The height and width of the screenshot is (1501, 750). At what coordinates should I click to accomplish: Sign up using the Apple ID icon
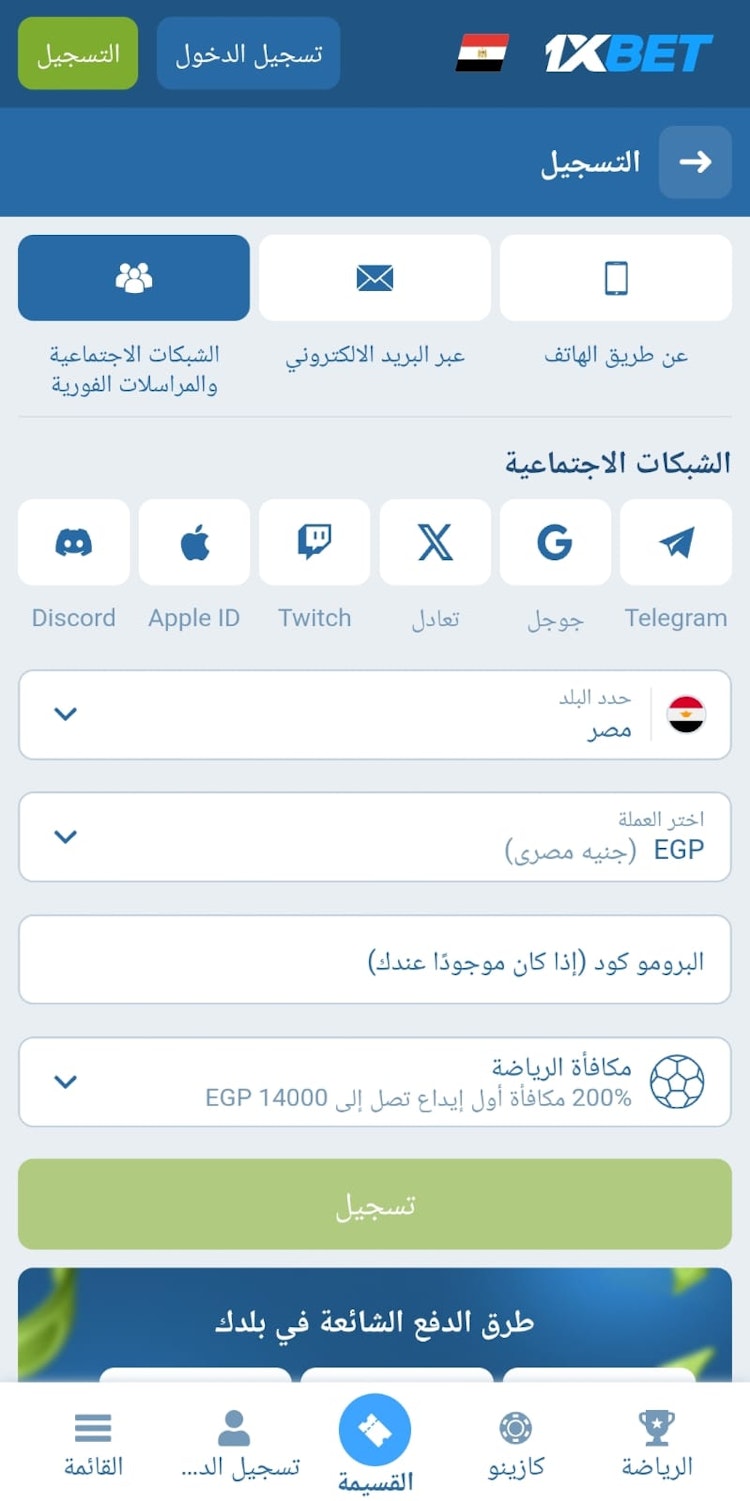click(x=194, y=543)
